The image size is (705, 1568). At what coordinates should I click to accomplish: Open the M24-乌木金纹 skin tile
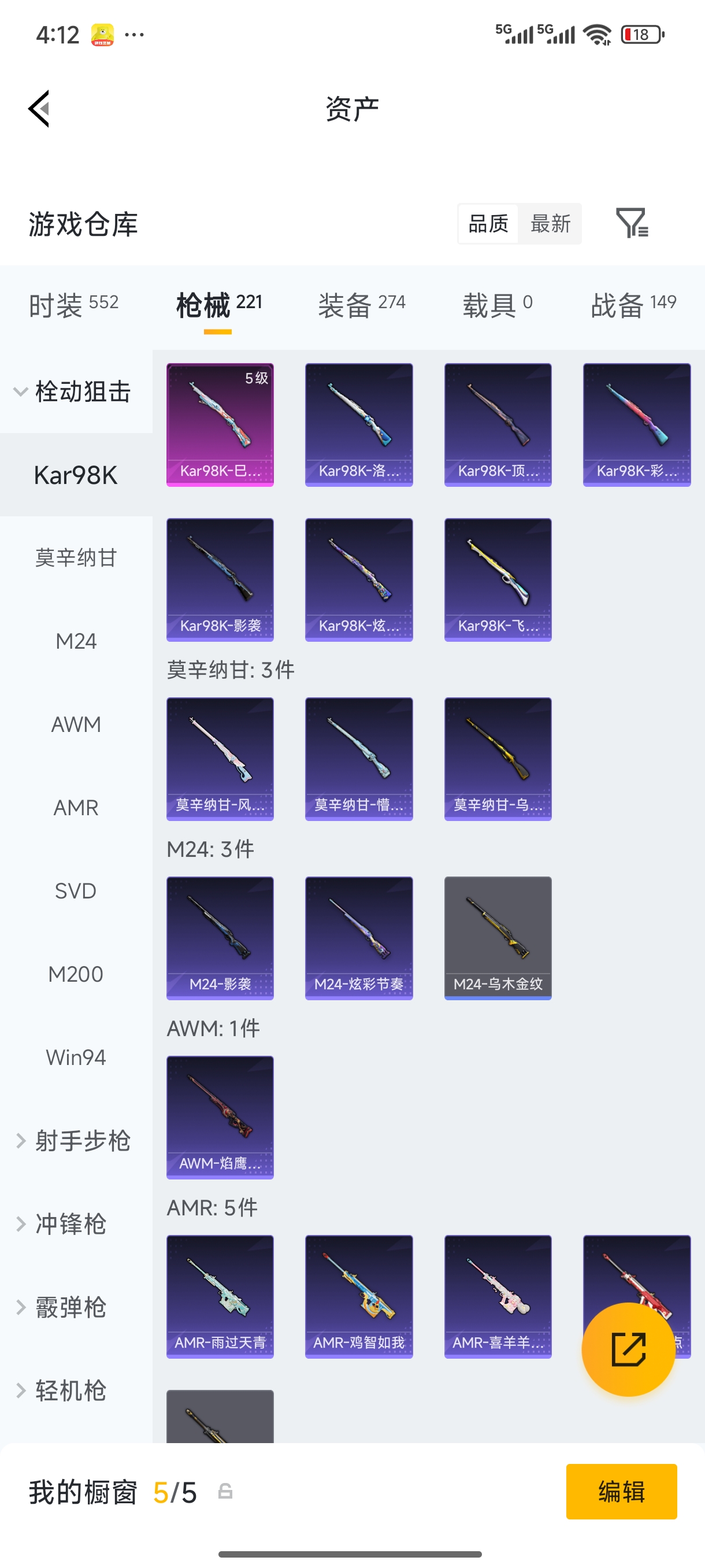point(498,937)
